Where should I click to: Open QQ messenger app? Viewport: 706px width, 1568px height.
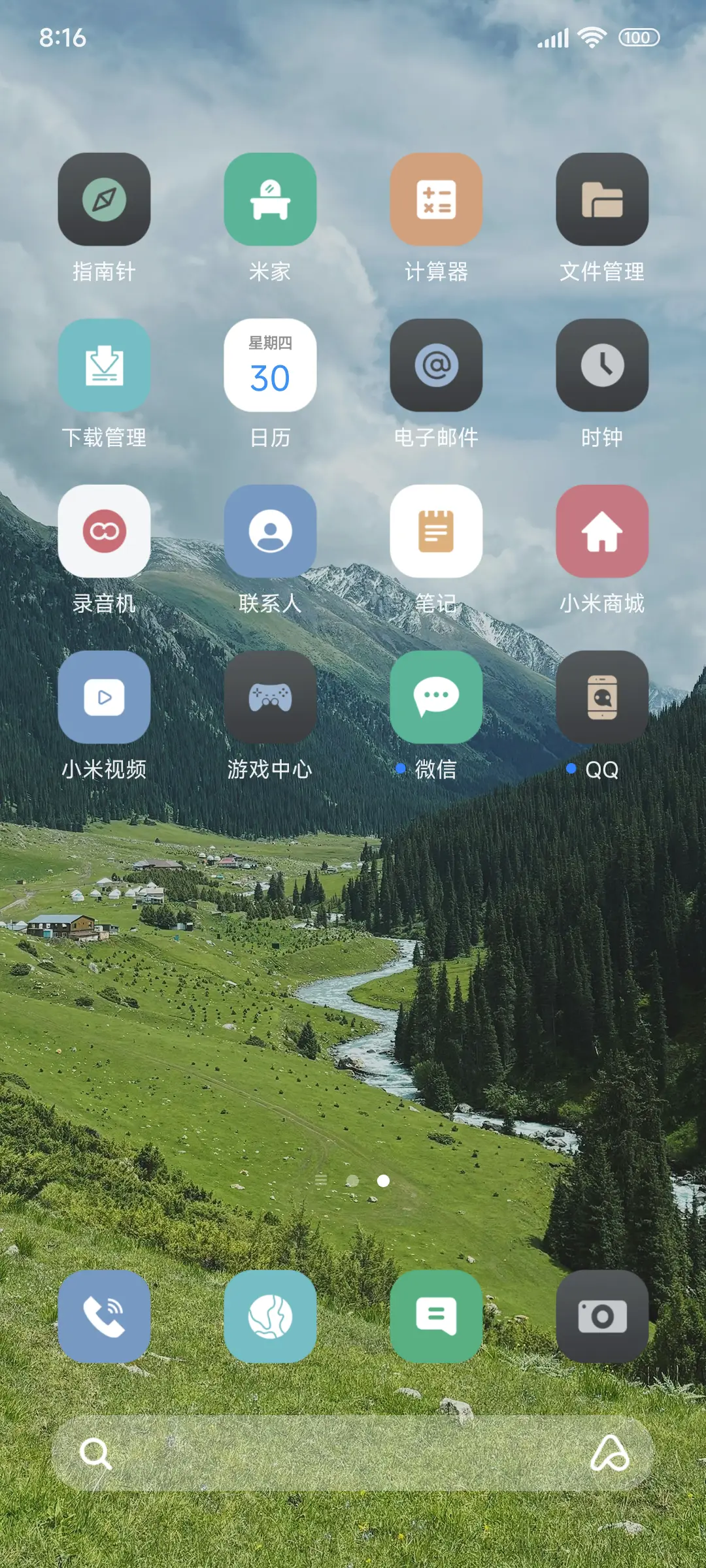602,696
